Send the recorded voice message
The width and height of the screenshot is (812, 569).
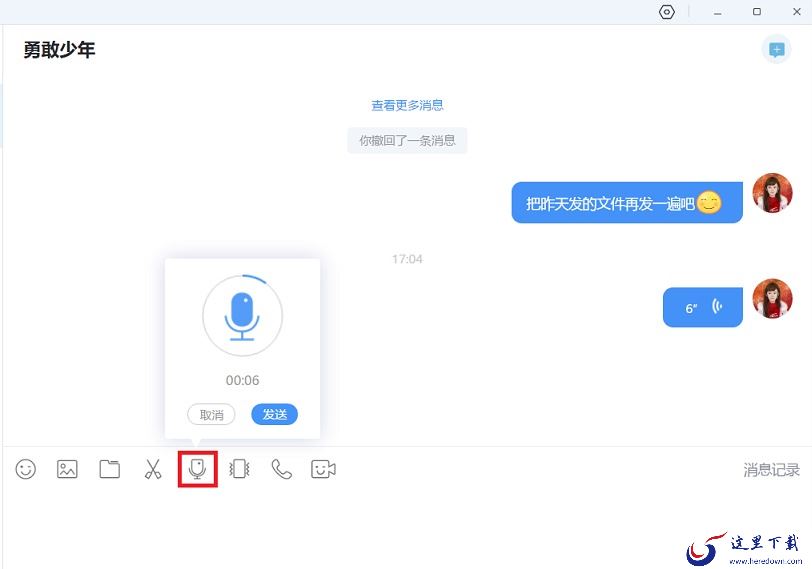[274, 414]
